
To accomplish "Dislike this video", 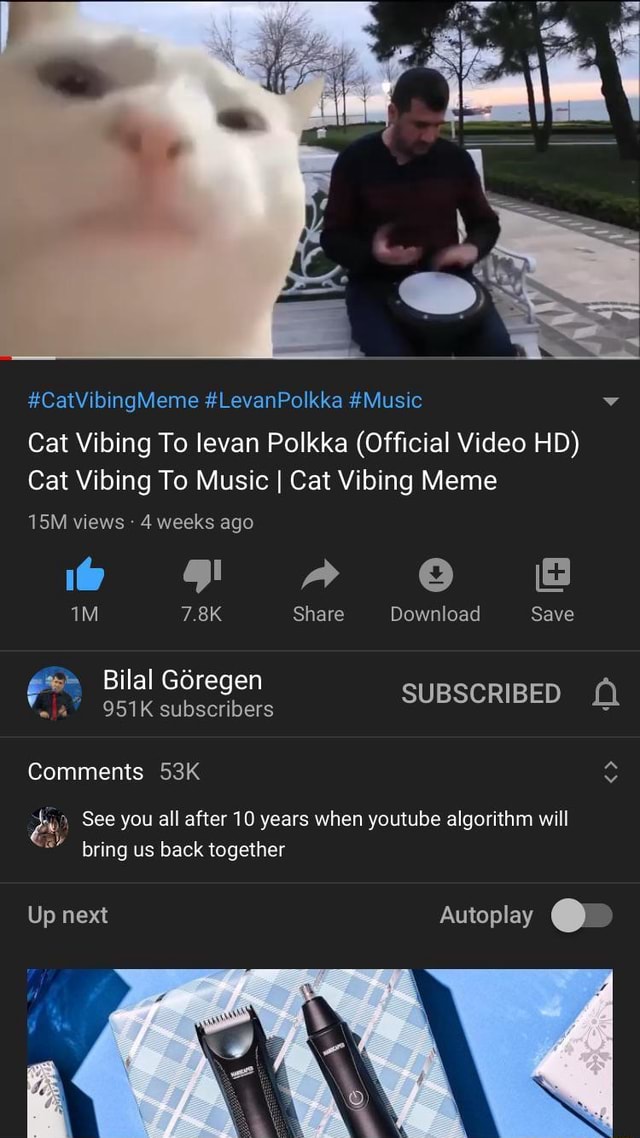I will (201, 575).
